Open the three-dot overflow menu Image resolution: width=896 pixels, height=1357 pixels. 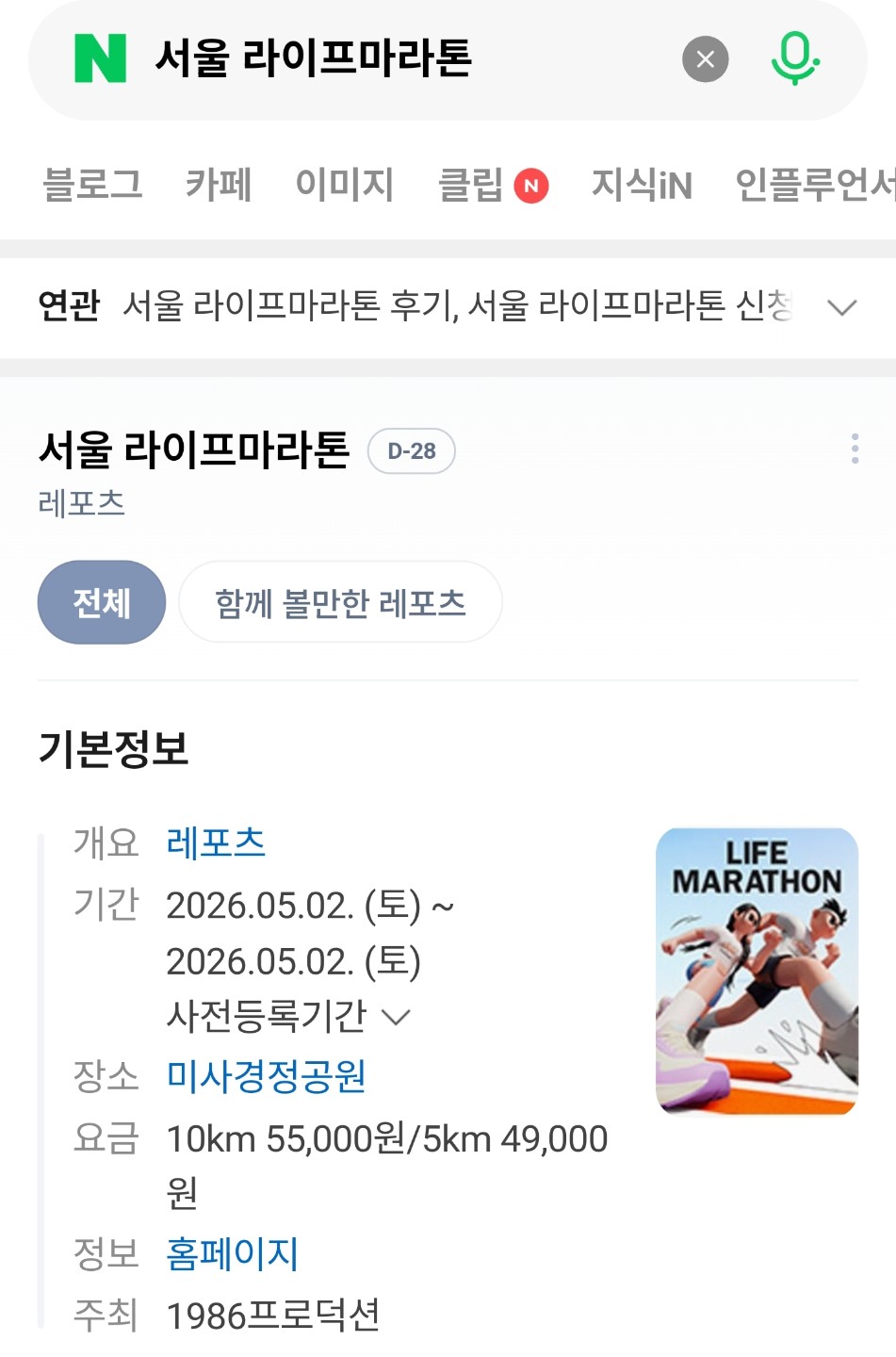pyautogui.click(x=855, y=449)
